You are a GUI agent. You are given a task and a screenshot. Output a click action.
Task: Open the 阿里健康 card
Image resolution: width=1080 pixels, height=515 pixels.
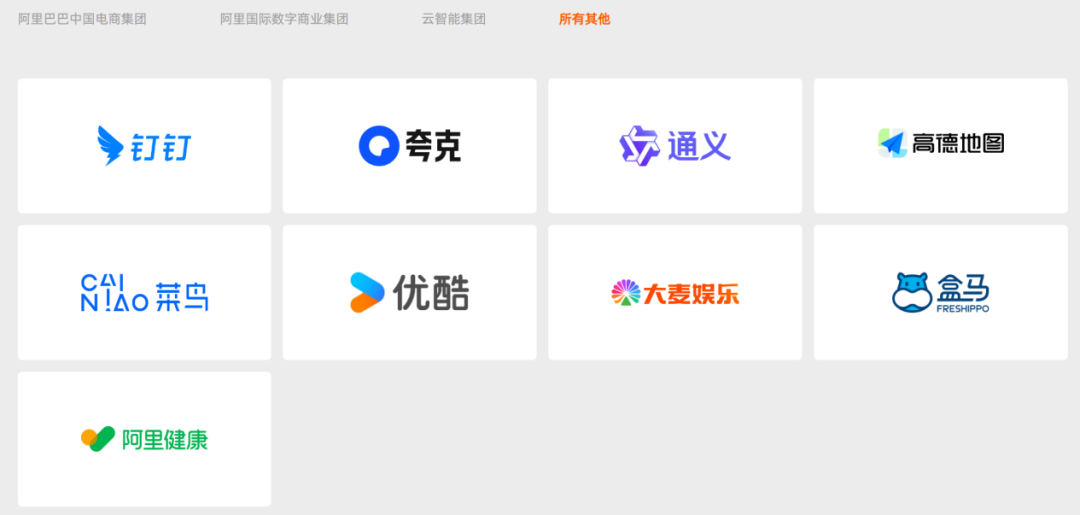click(x=144, y=439)
